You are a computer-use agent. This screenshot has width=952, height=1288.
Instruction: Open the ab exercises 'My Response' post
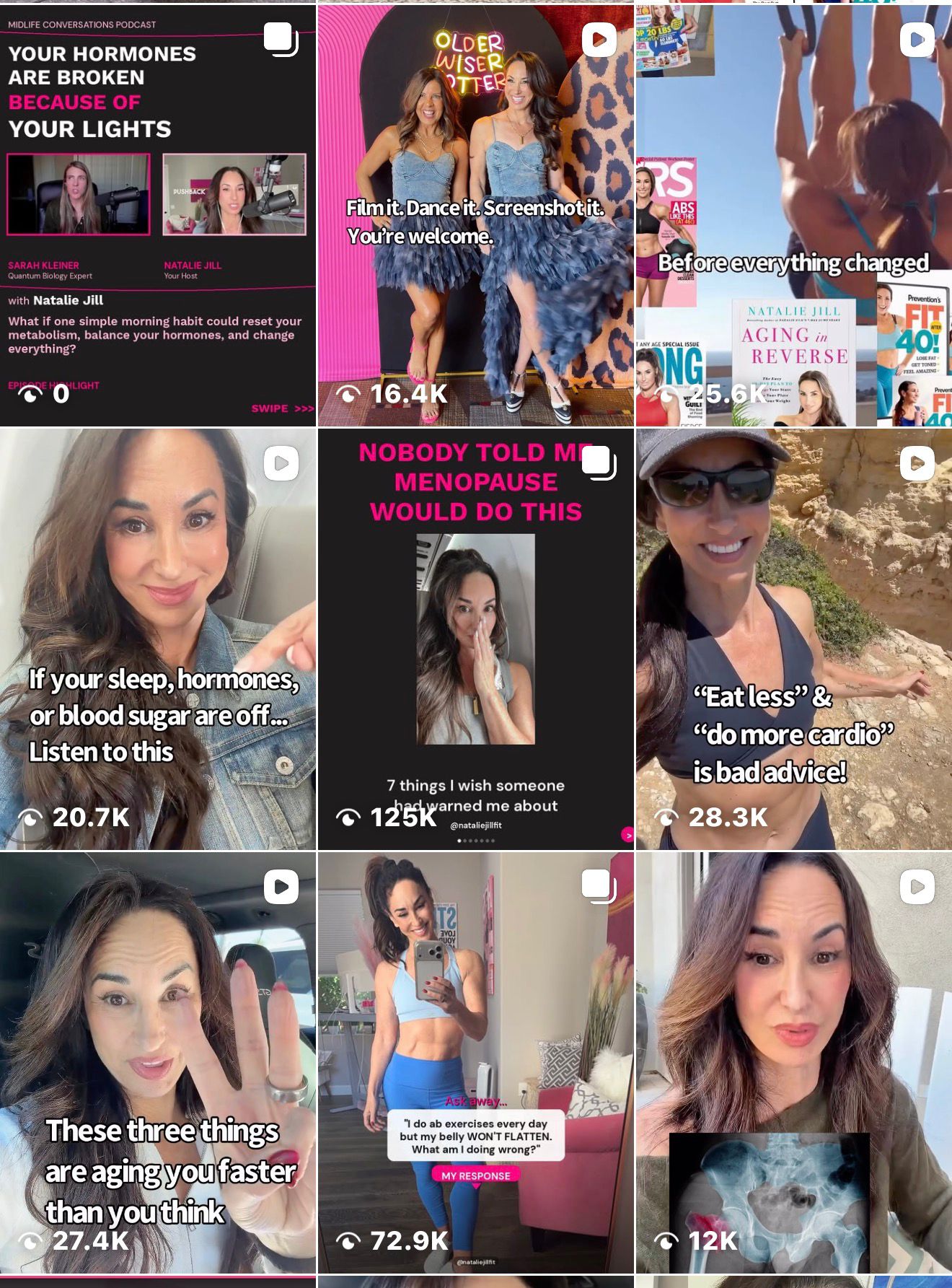pyautogui.click(x=475, y=1062)
